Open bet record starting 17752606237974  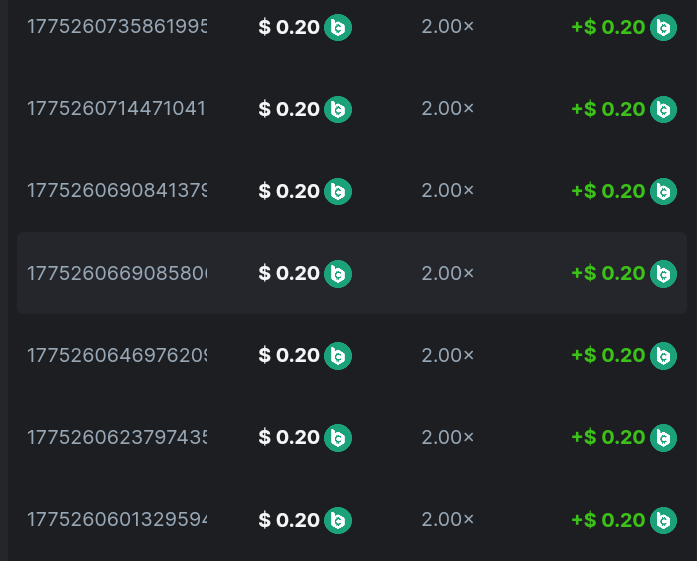116,437
